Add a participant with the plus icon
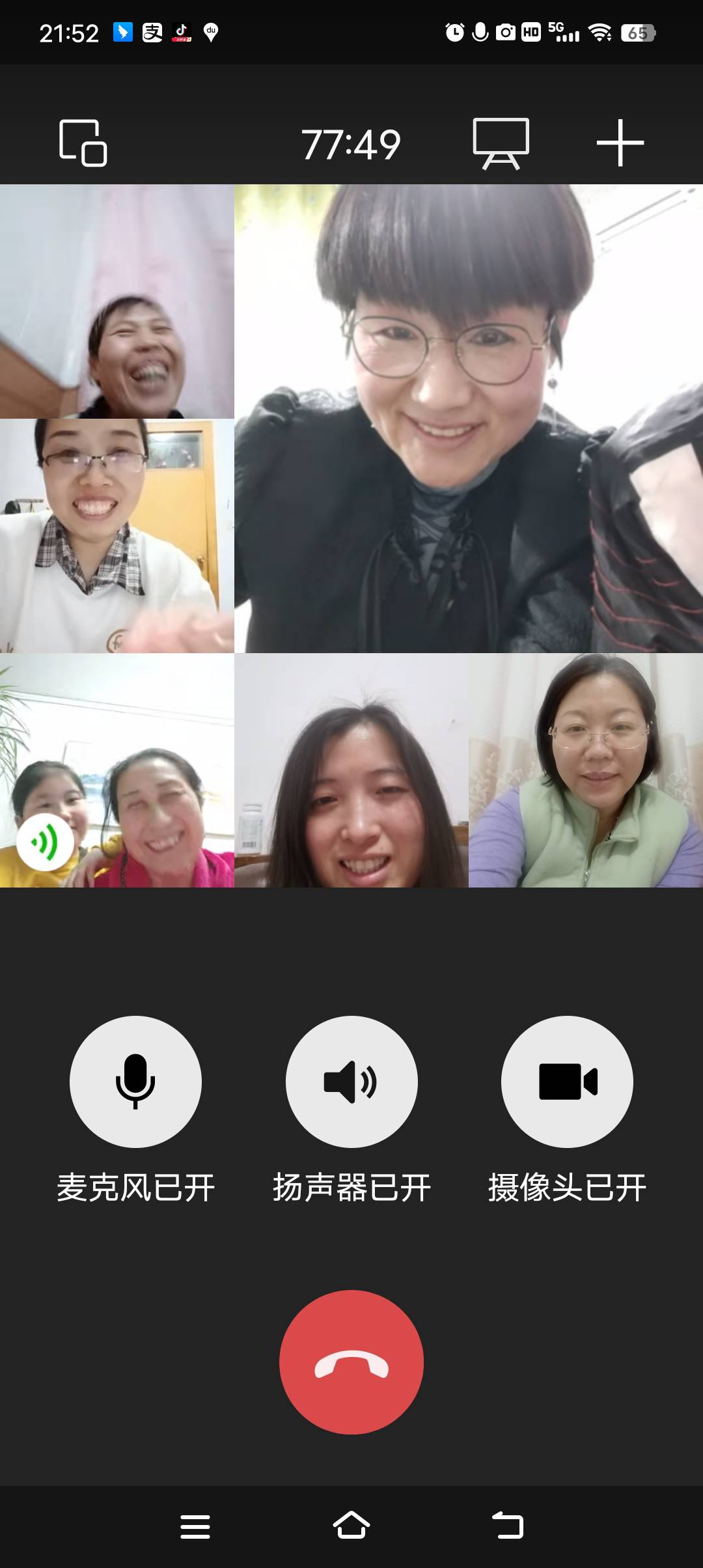703x1568 pixels. tap(620, 143)
